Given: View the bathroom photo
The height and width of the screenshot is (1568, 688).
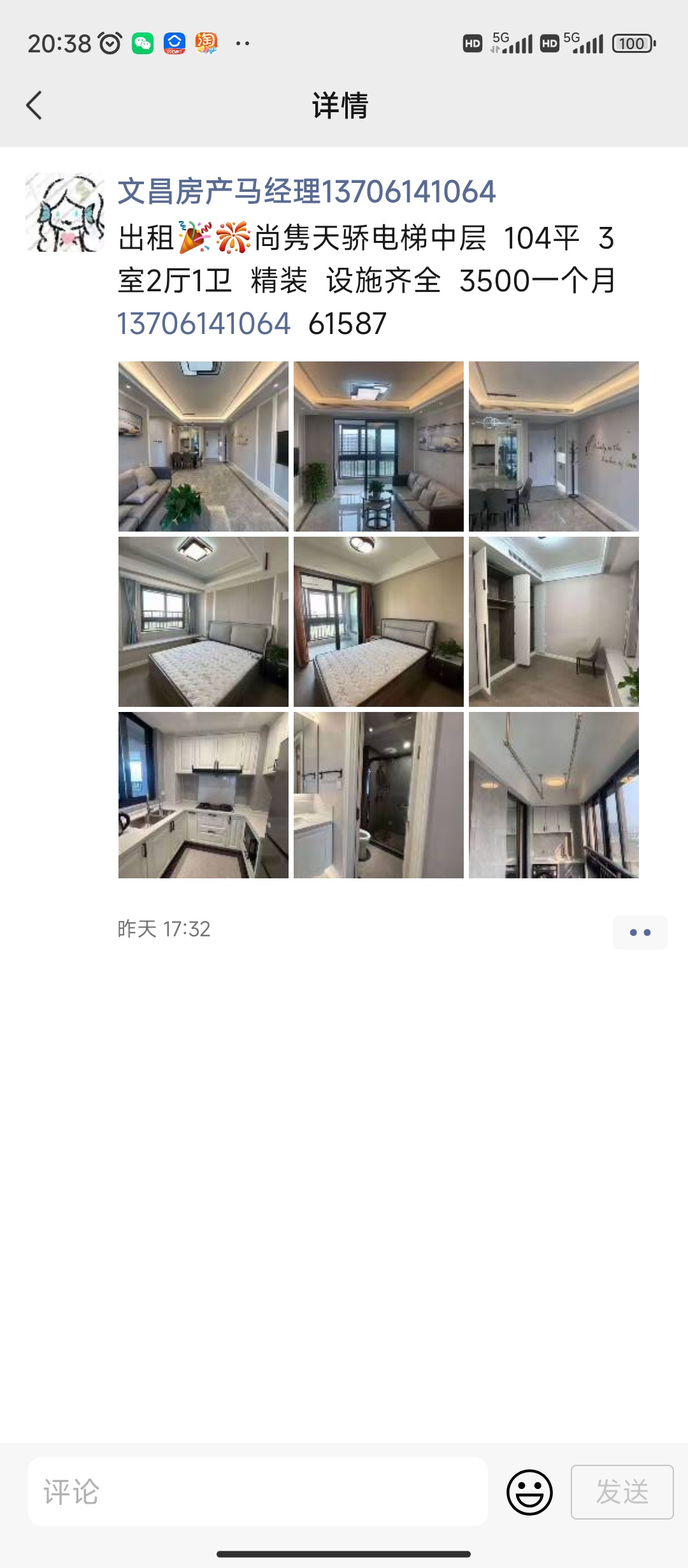Looking at the screenshot, I should (378, 795).
